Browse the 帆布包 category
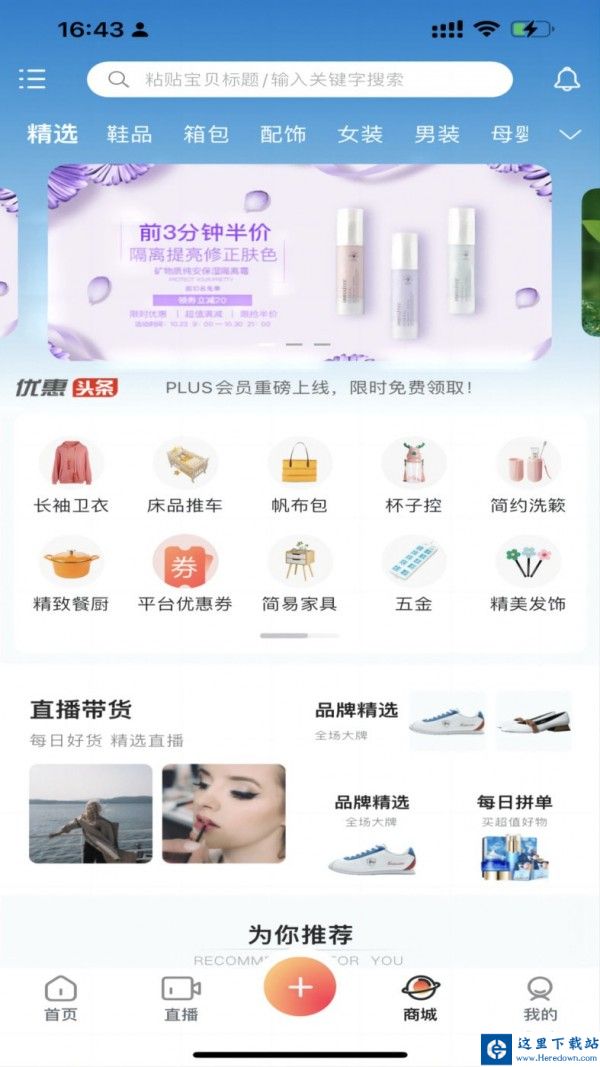The image size is (600, 1067). 299,477
